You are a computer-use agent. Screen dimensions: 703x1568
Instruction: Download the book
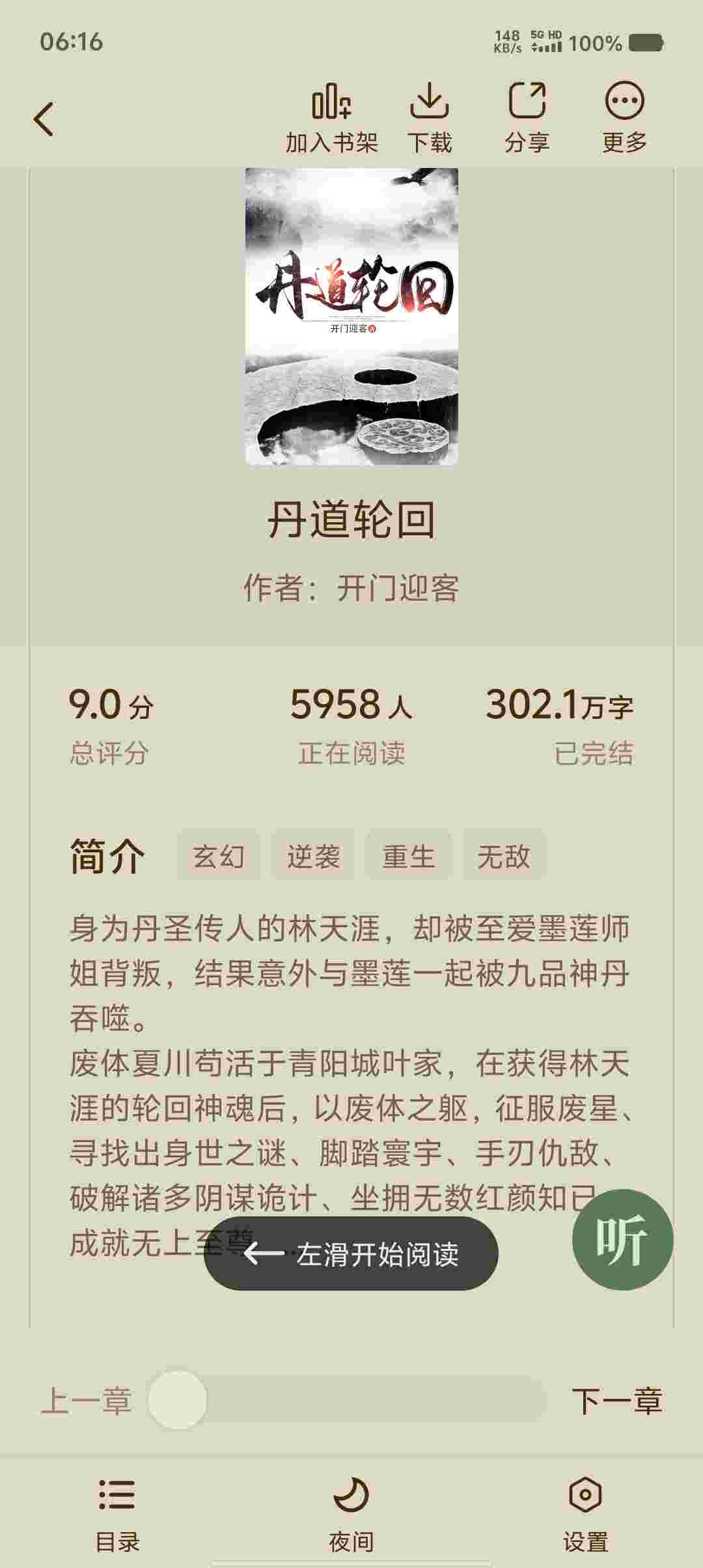[x=430, y=119]
